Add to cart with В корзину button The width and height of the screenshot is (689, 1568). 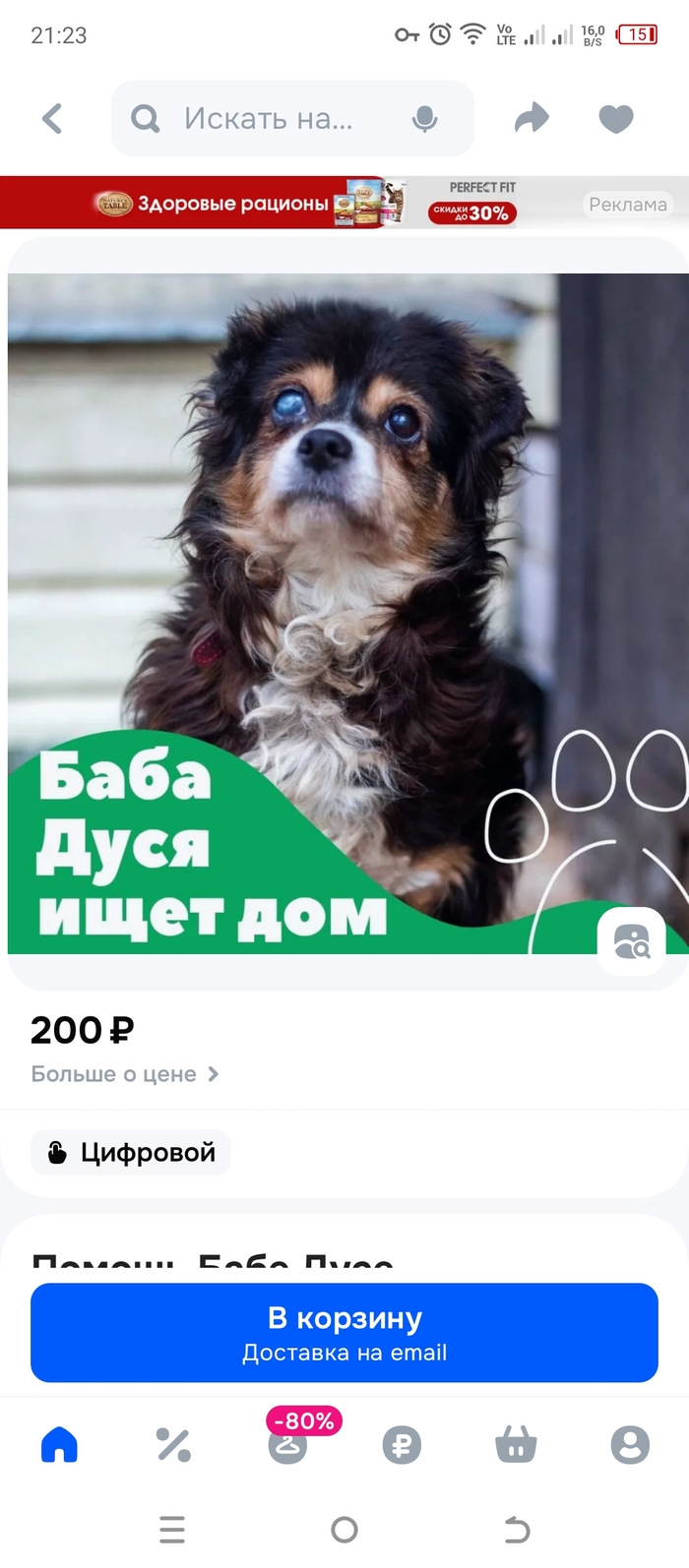click(344, 1332)
